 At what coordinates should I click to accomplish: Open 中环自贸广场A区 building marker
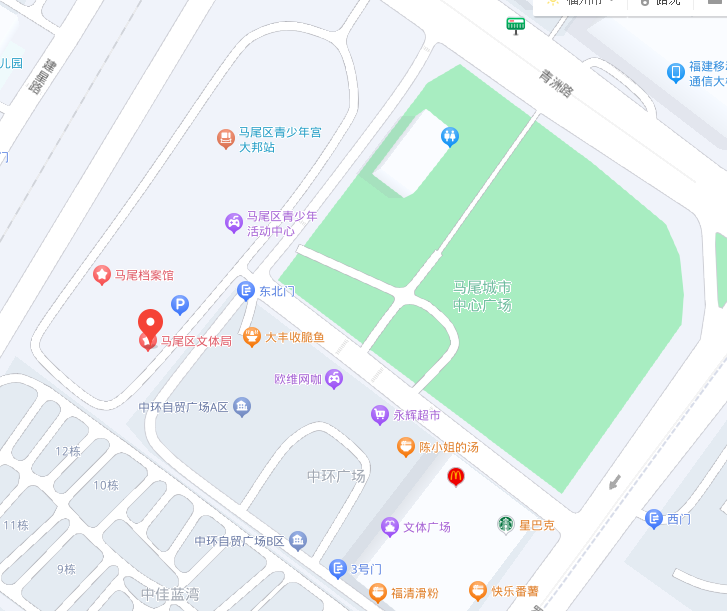click(x=242, y=407)
